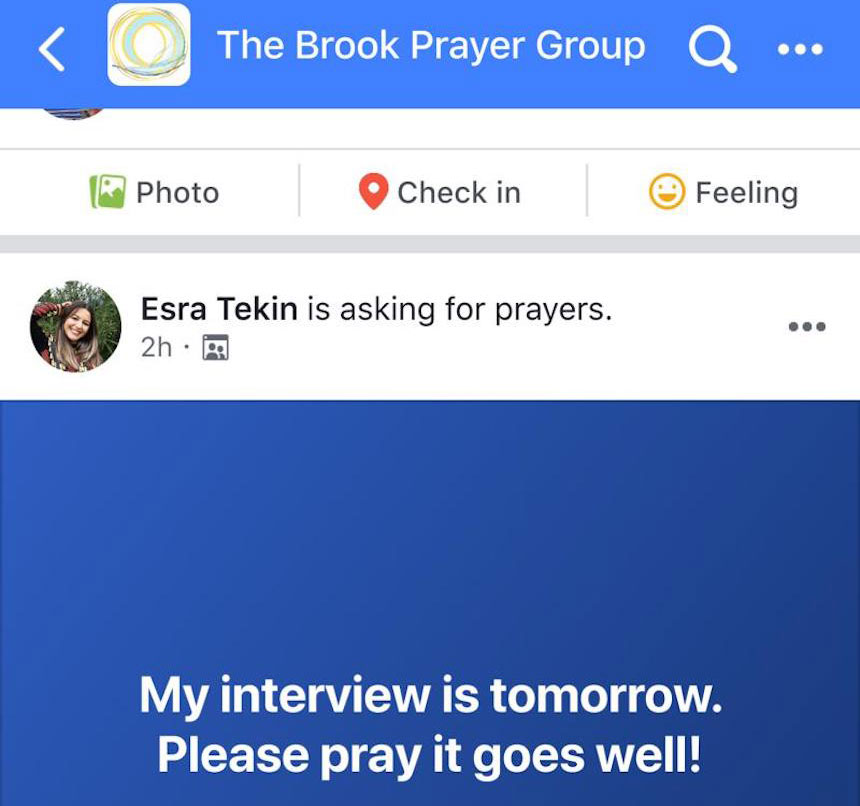The width and height of the screenshot is (860, 806).
Task: Open The Brook Prayer Group info
Action: tap(430, 46)
